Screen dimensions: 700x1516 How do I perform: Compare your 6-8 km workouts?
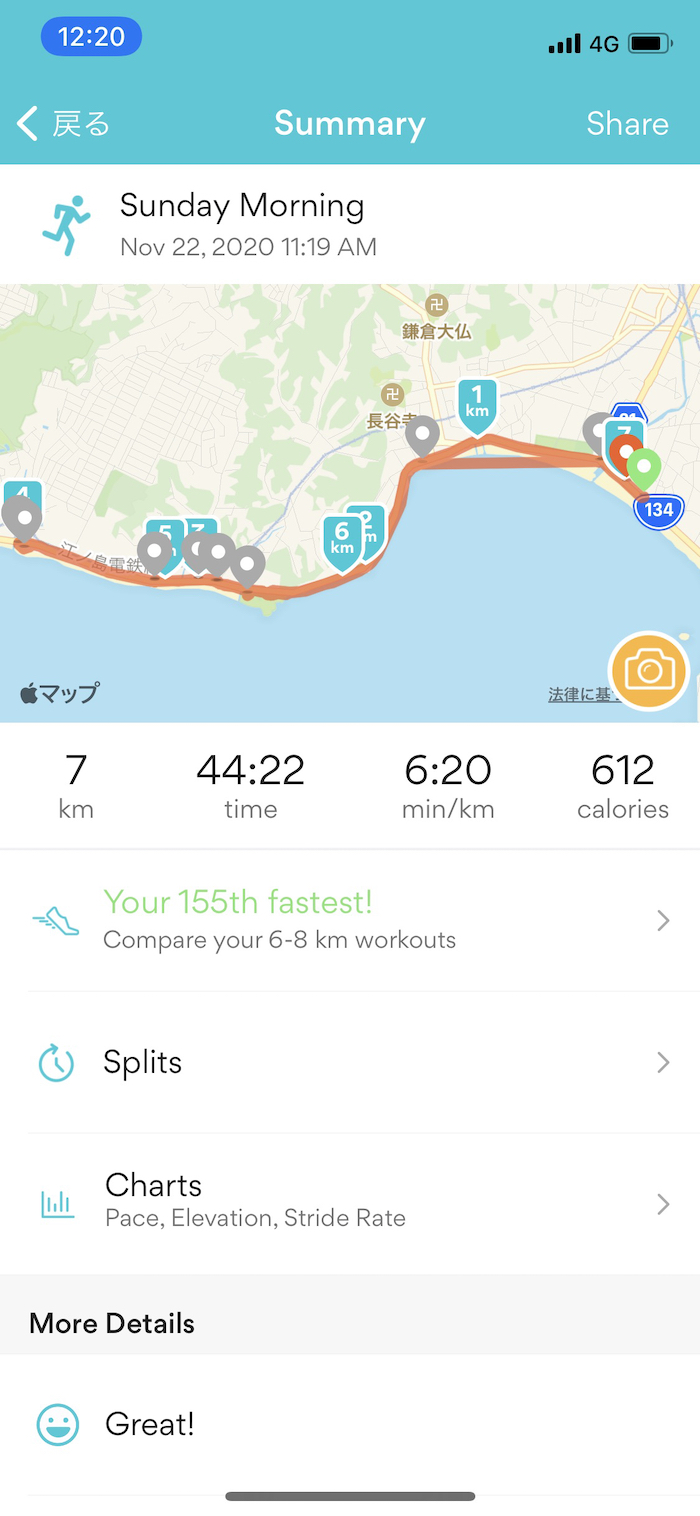click(x=350, y=920)
